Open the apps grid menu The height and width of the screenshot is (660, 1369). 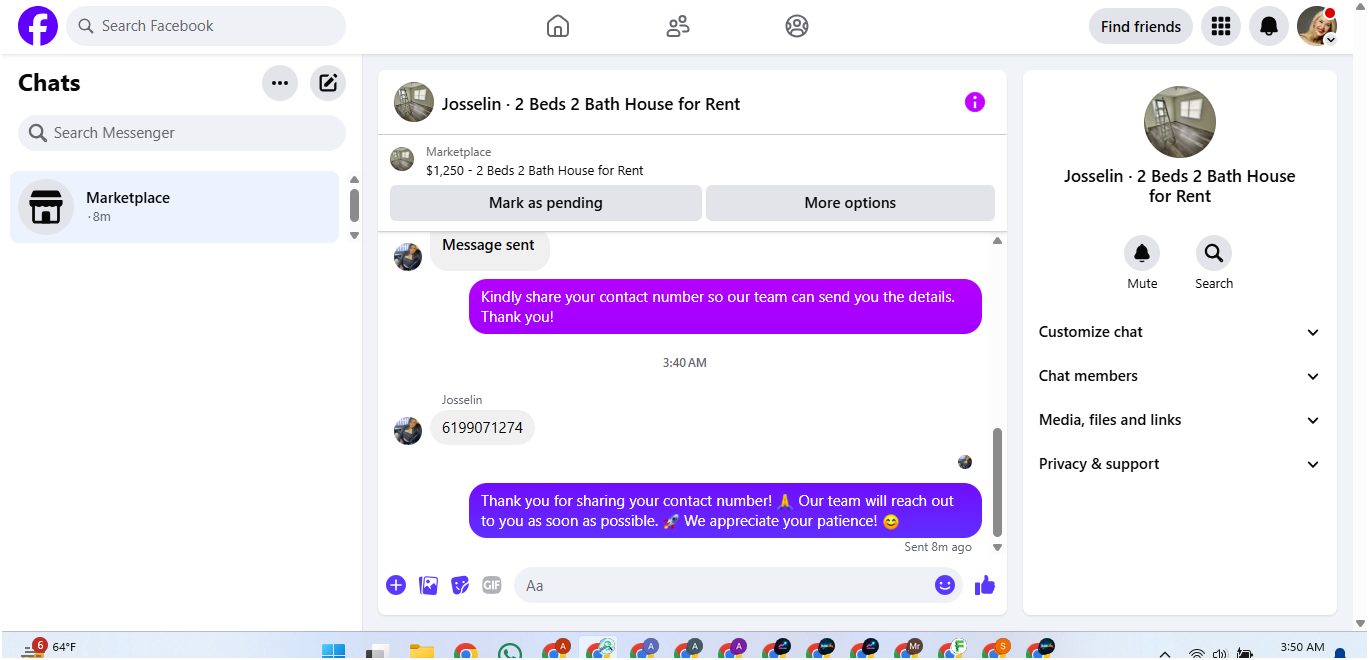pyautogui.click(x=1221, y=27)
